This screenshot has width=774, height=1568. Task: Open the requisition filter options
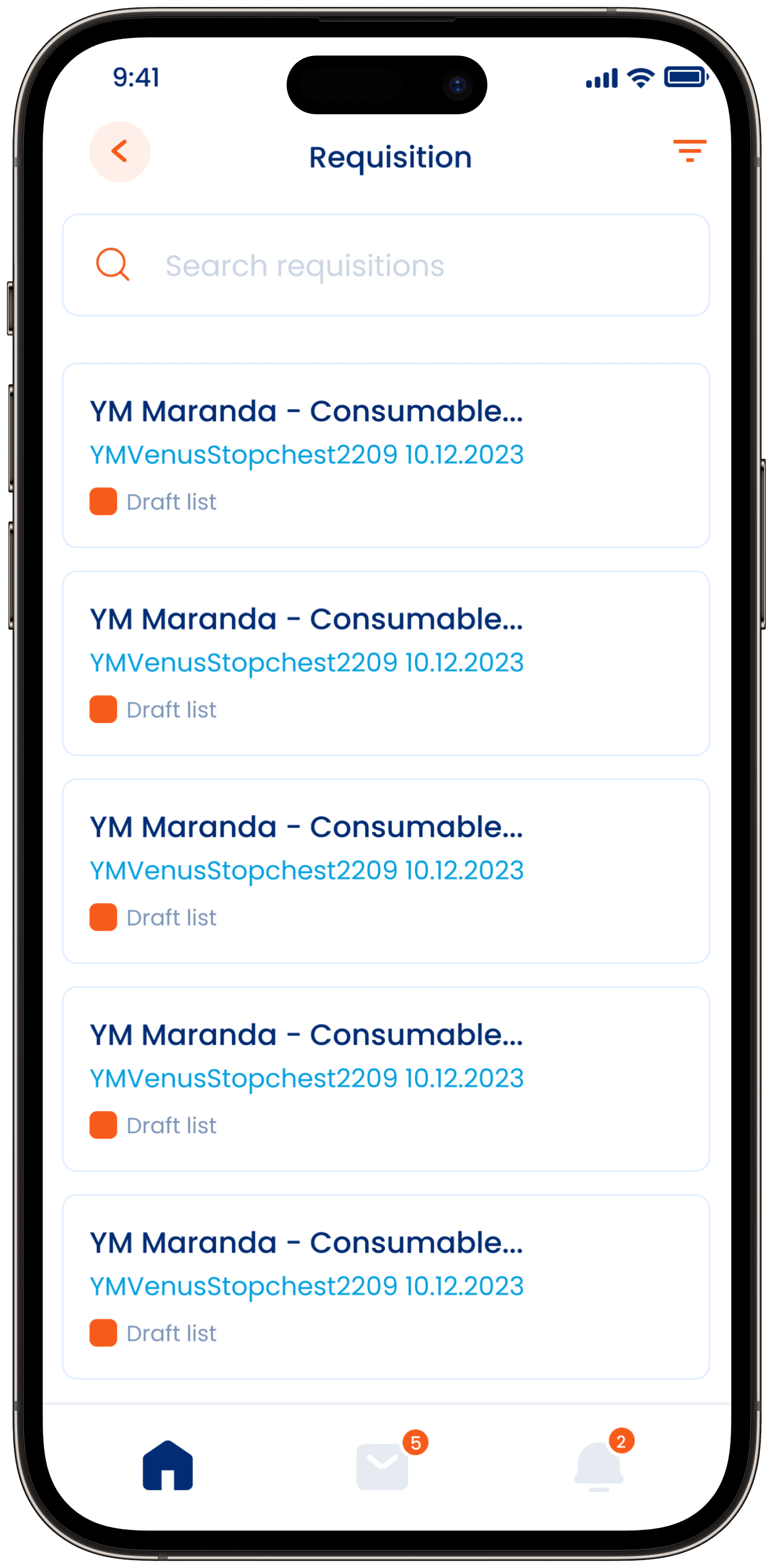[690, 151]
